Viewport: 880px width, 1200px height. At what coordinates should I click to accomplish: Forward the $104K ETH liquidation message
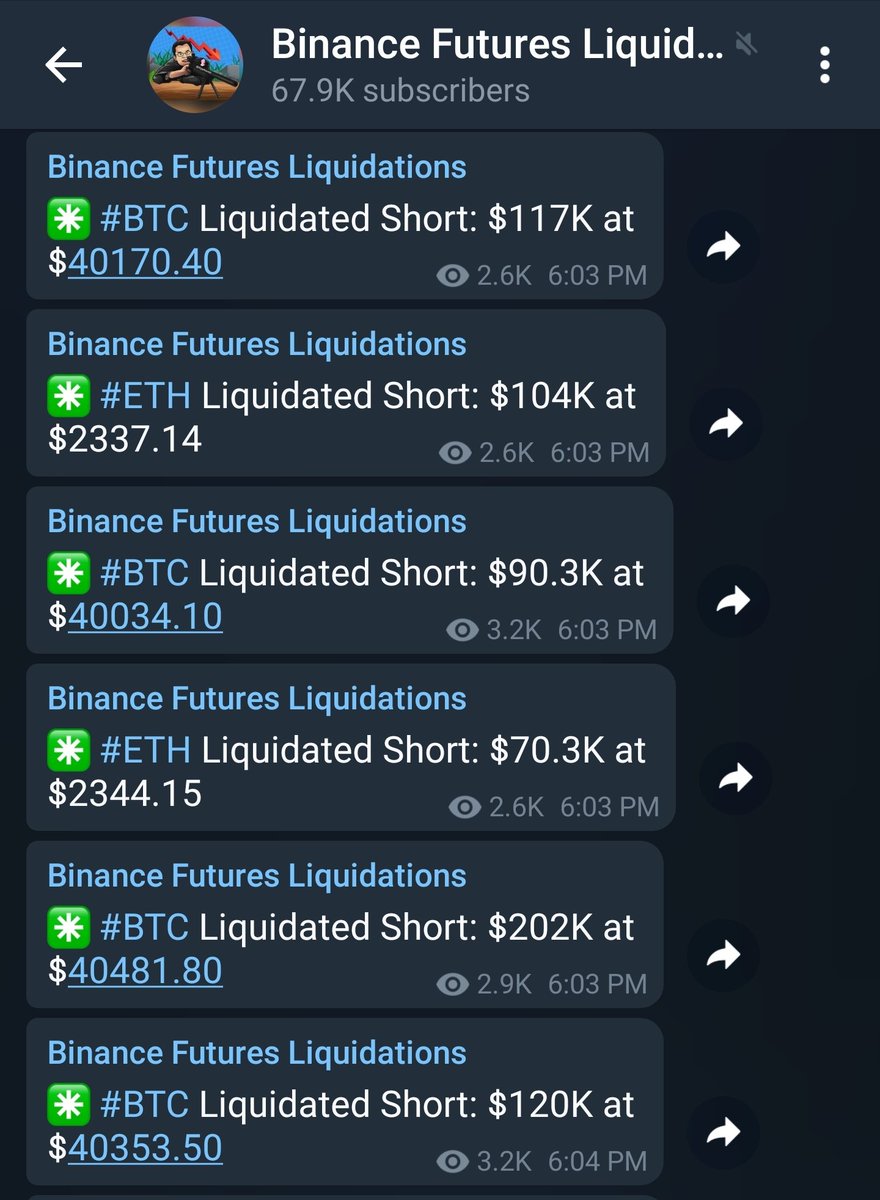(726, 424)
